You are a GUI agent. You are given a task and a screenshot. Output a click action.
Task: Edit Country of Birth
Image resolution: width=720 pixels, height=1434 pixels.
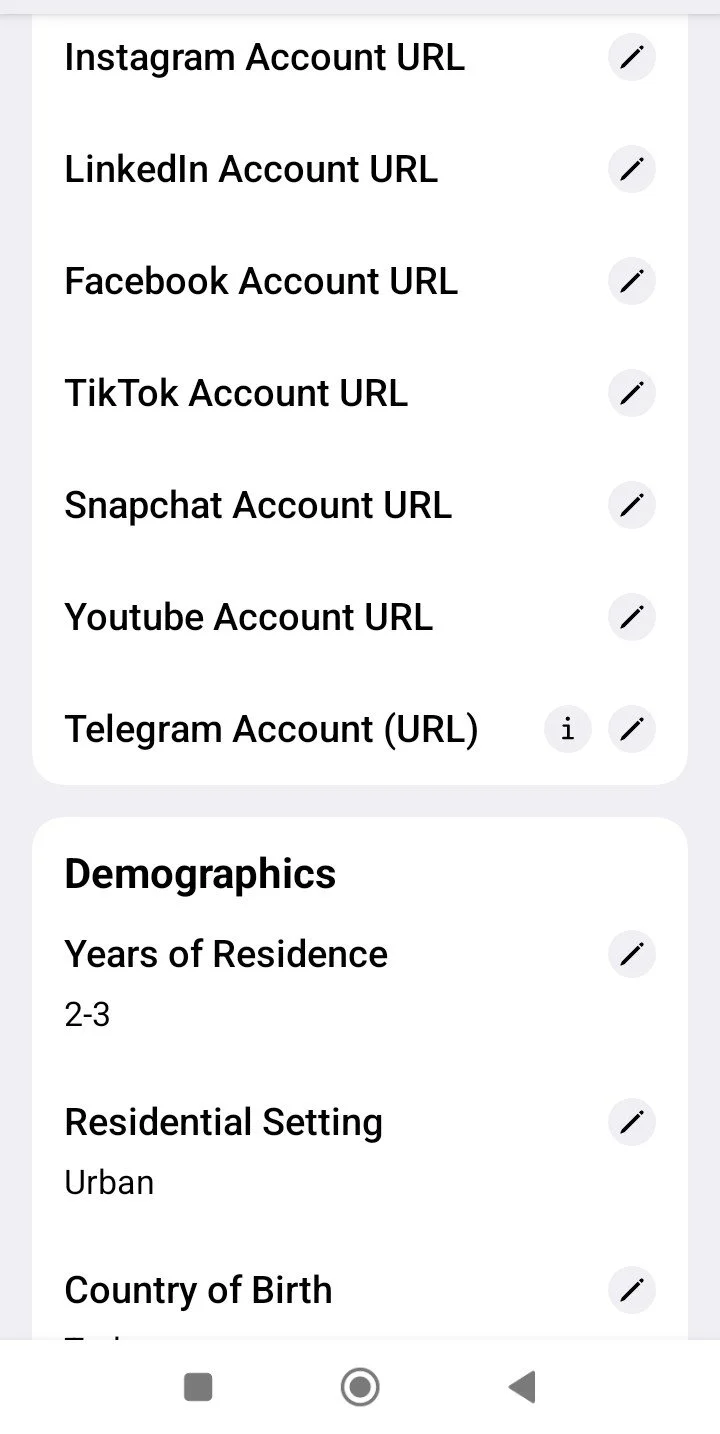pos(631,1291)
